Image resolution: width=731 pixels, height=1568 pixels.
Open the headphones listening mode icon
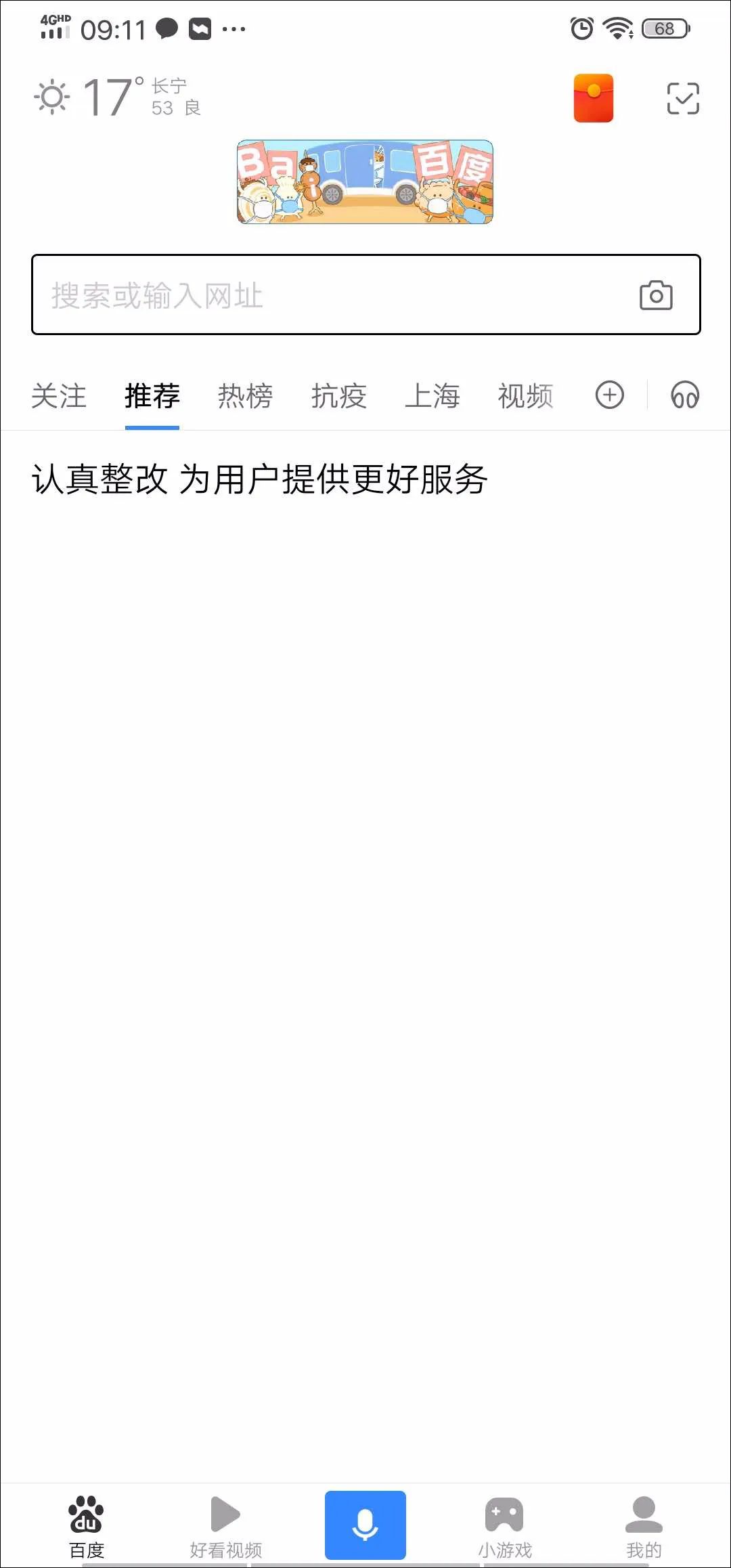click(x=685, y=395)
